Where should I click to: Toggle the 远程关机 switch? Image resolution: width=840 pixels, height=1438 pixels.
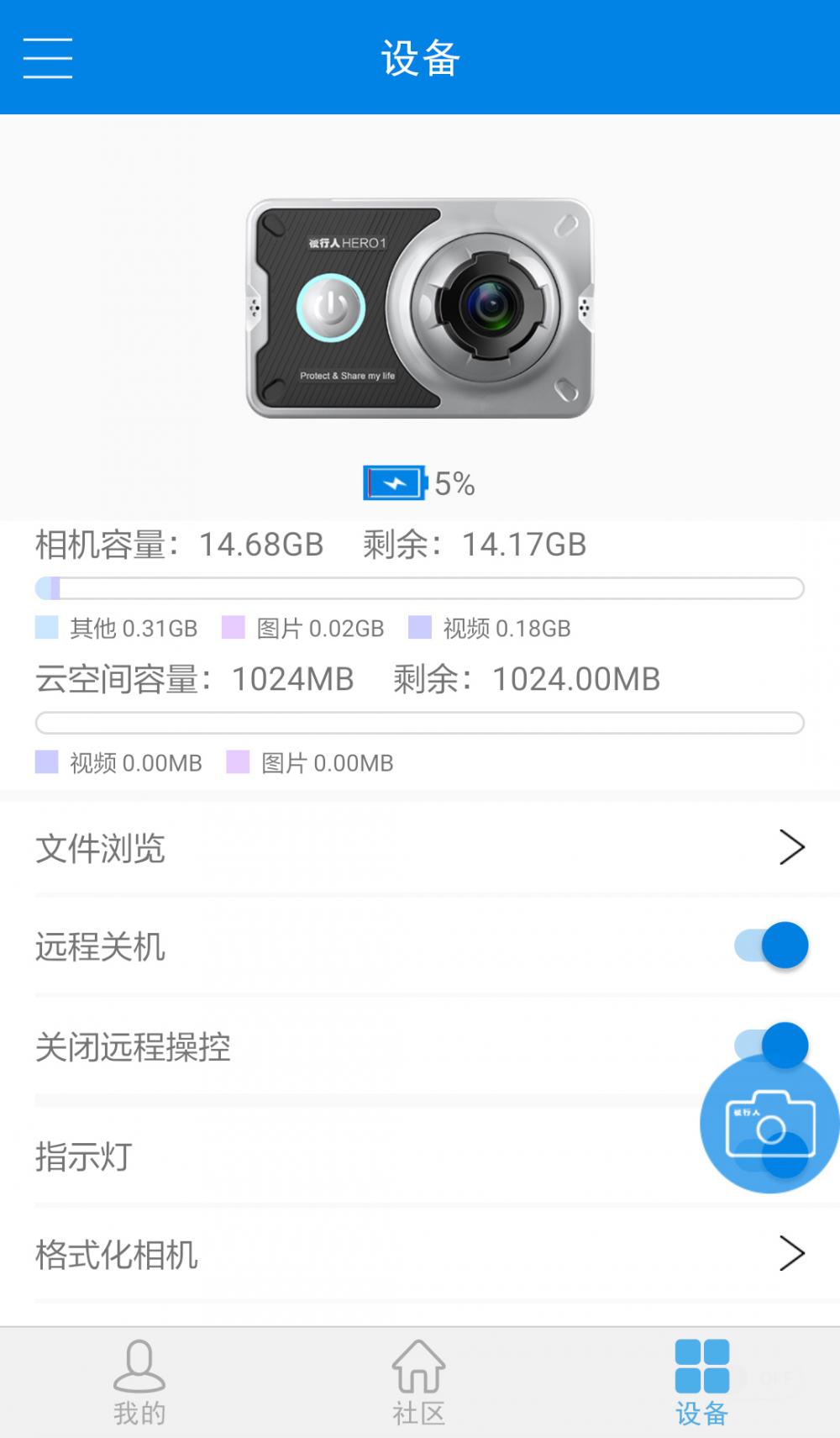click(x=770, y=945)
